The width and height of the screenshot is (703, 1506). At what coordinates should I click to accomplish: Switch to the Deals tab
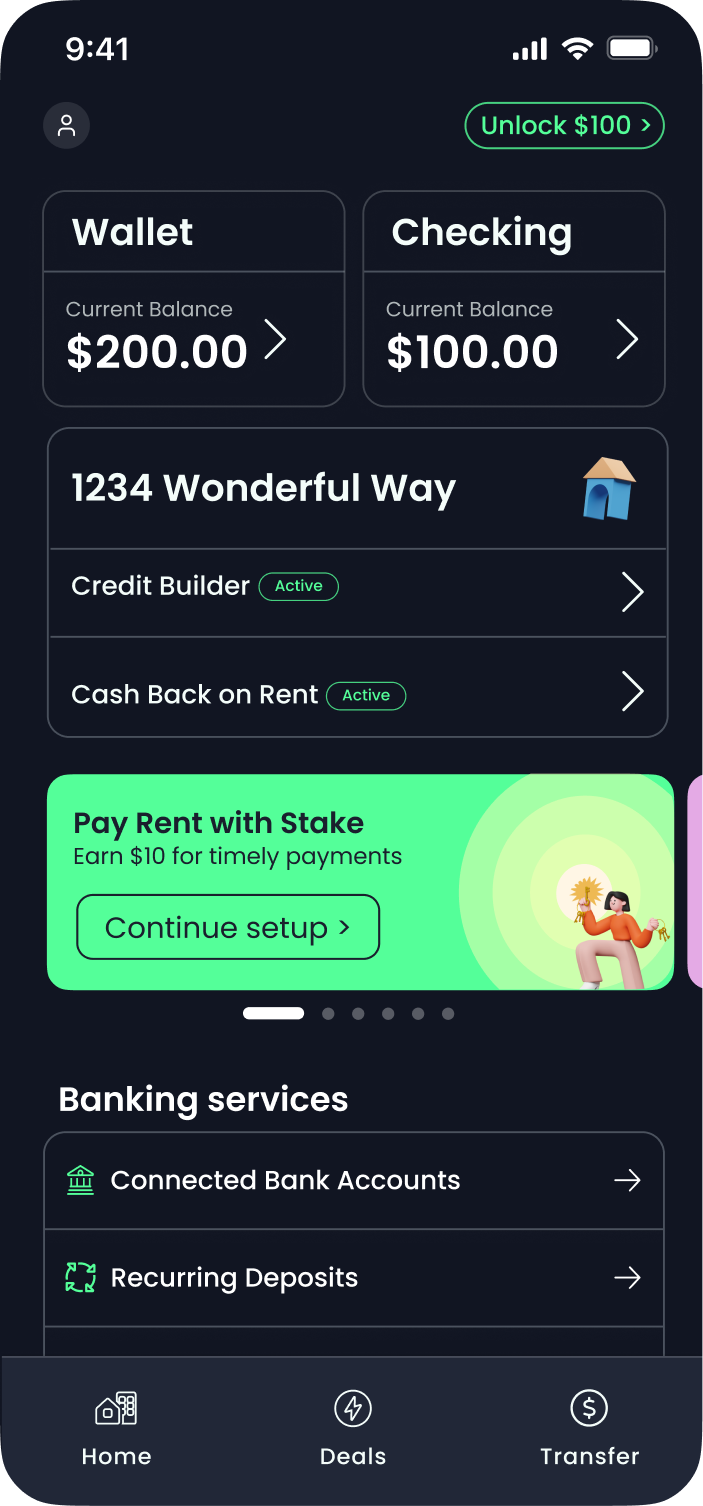(x=352, y=1429)
